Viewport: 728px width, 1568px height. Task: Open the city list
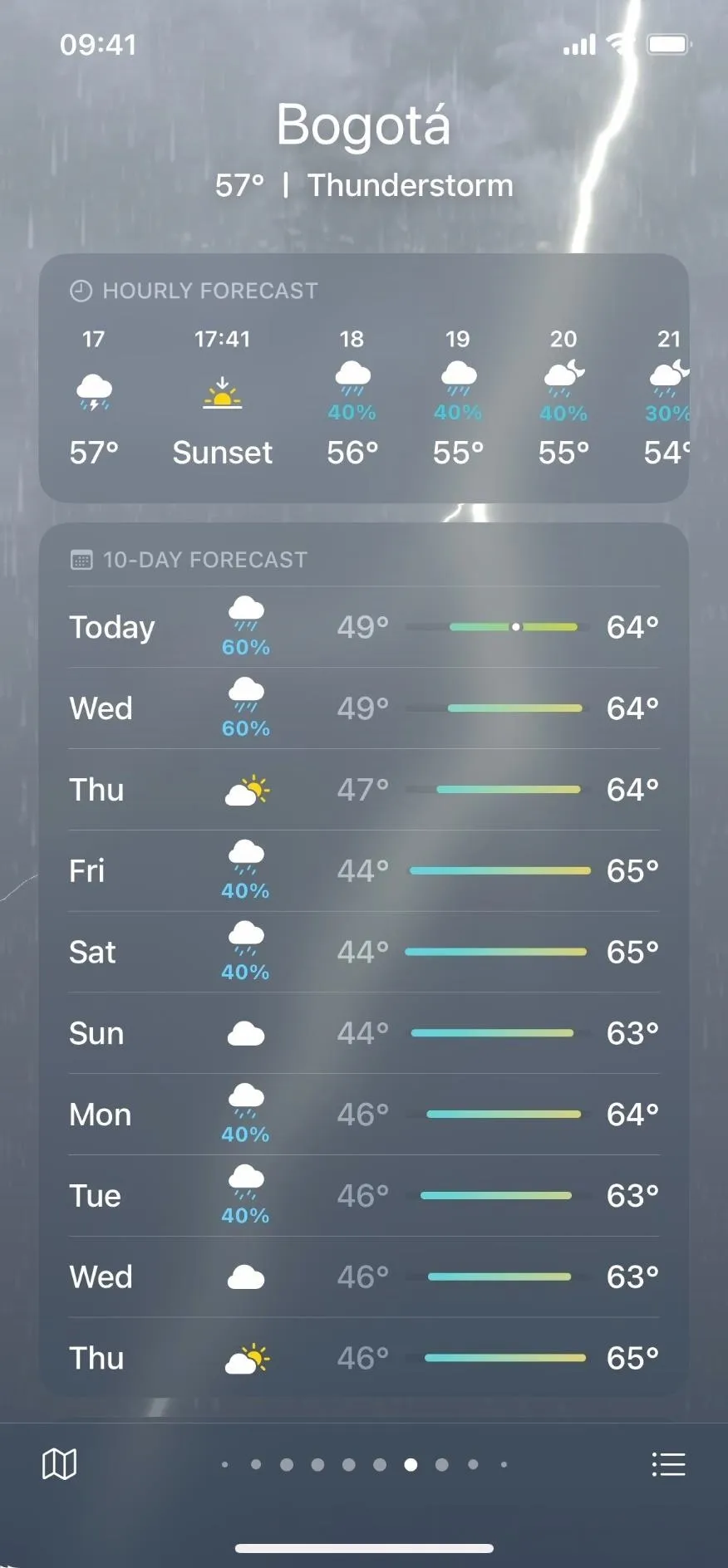668,1464
